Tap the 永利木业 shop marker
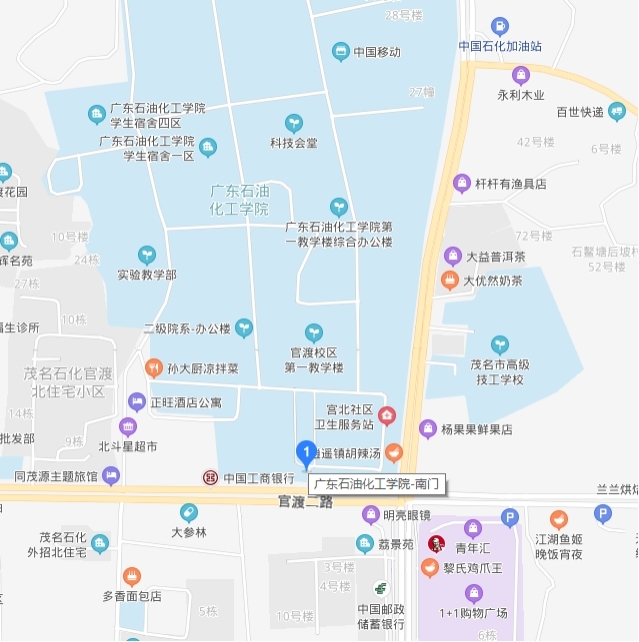 520,75
